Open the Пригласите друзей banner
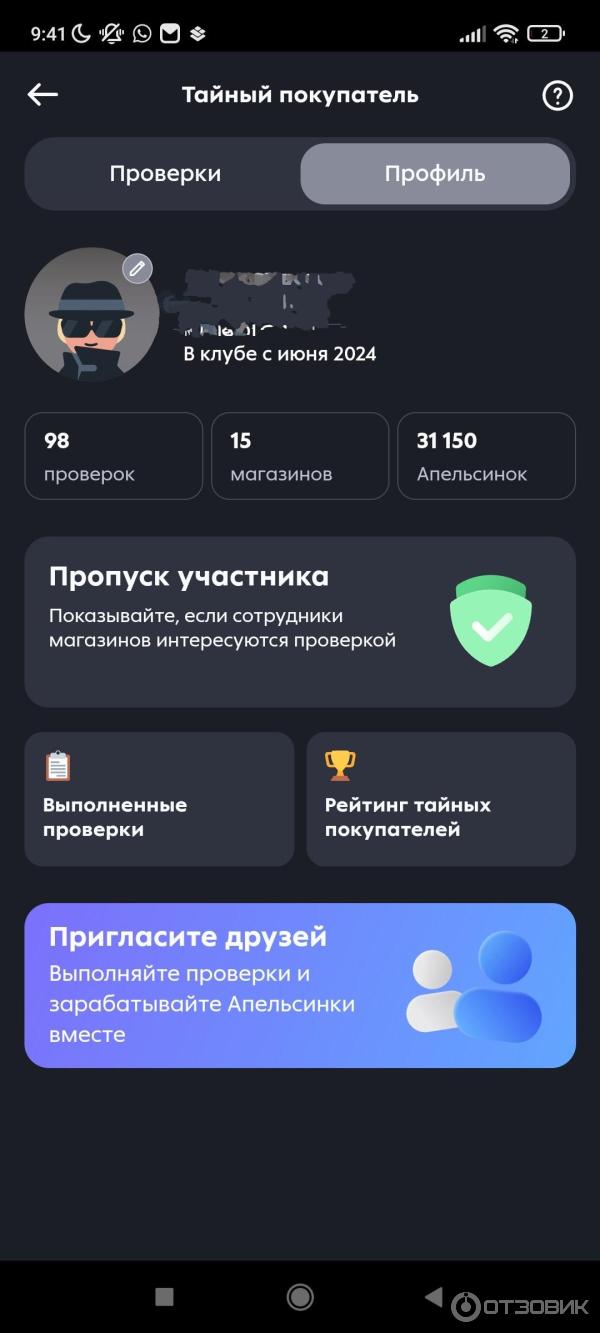The image size is (600, 1333). (x=300, y=985)
